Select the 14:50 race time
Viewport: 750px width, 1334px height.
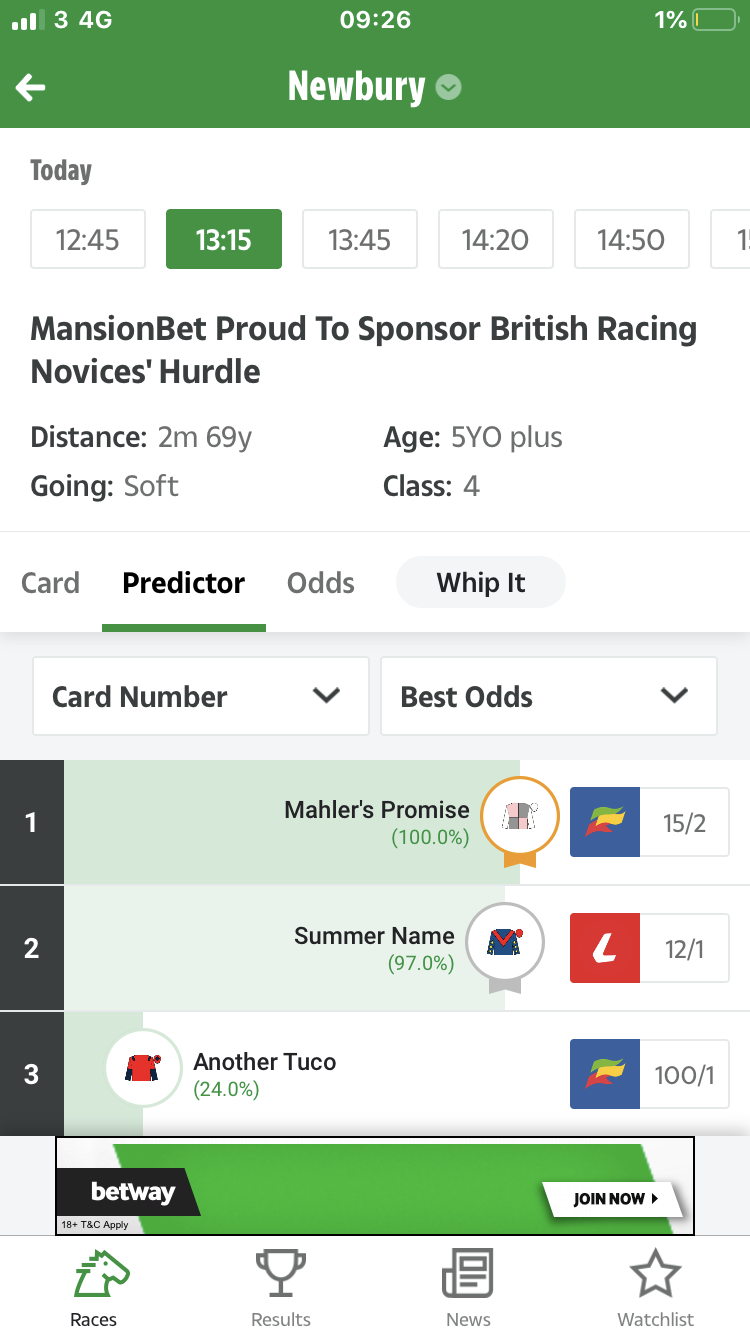click(x=631, y=239)
